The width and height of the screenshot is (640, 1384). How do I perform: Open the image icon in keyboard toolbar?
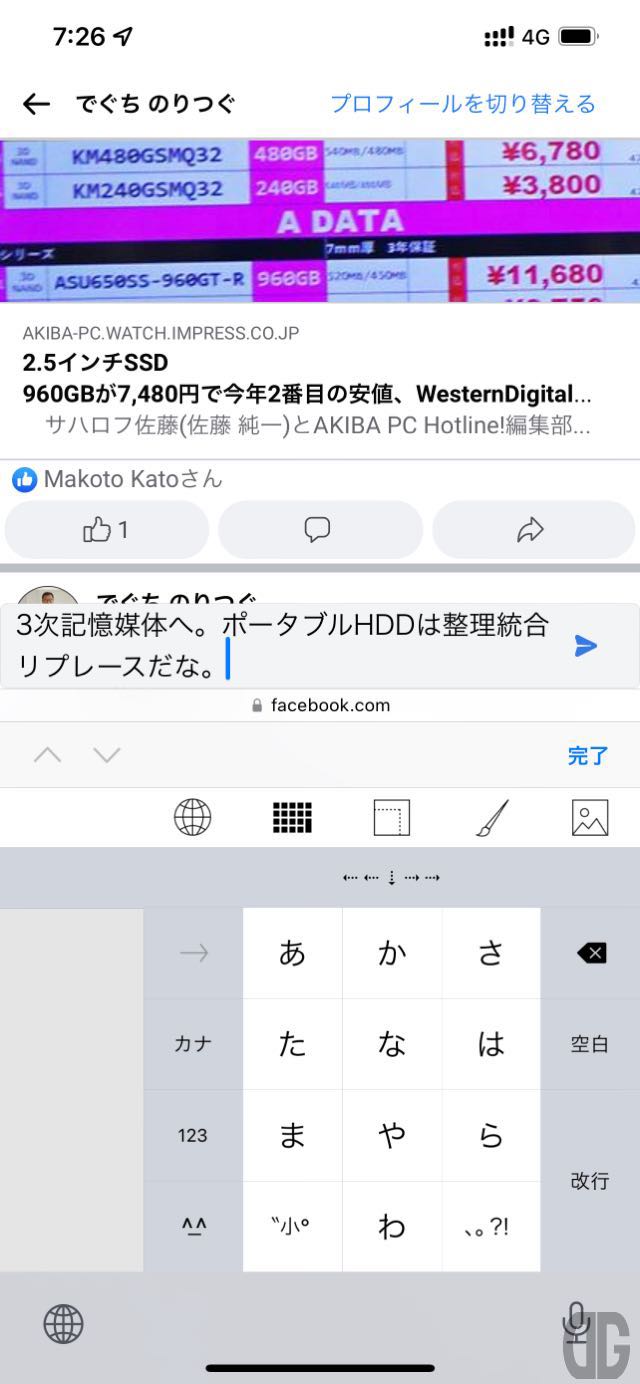pos(590,818)
